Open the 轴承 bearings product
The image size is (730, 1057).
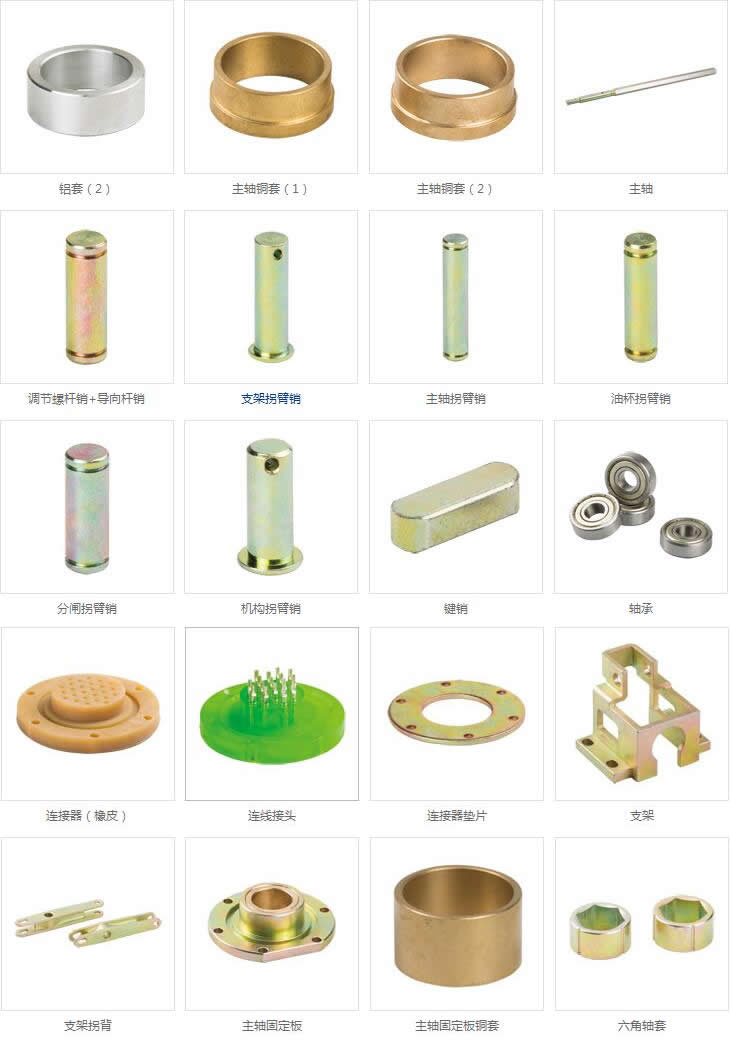(641, 507)
